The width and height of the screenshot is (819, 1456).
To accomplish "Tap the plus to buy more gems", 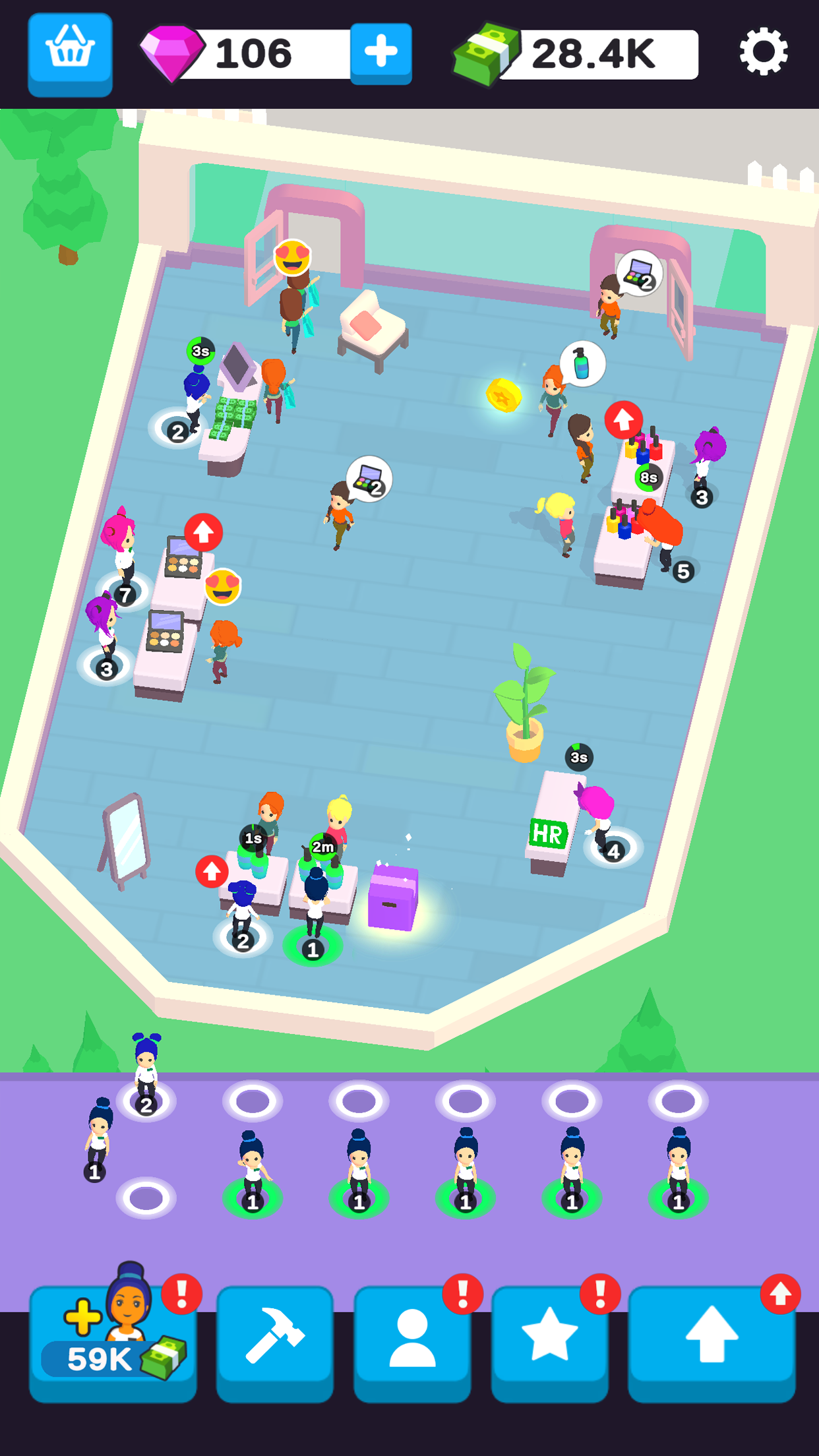I will coord(380,53).
